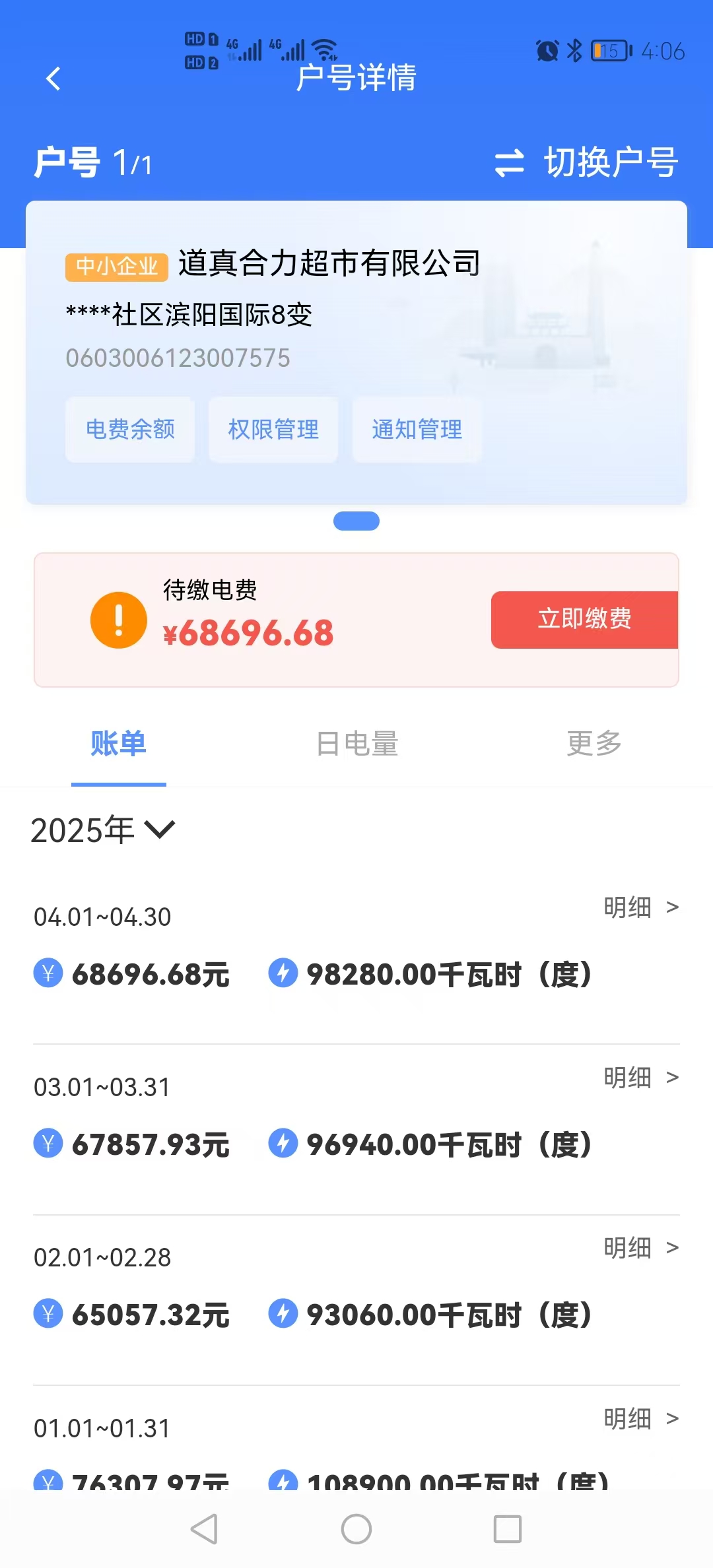
Task: View 明细 for 04.01~04.30 bill
Action: 641,907
